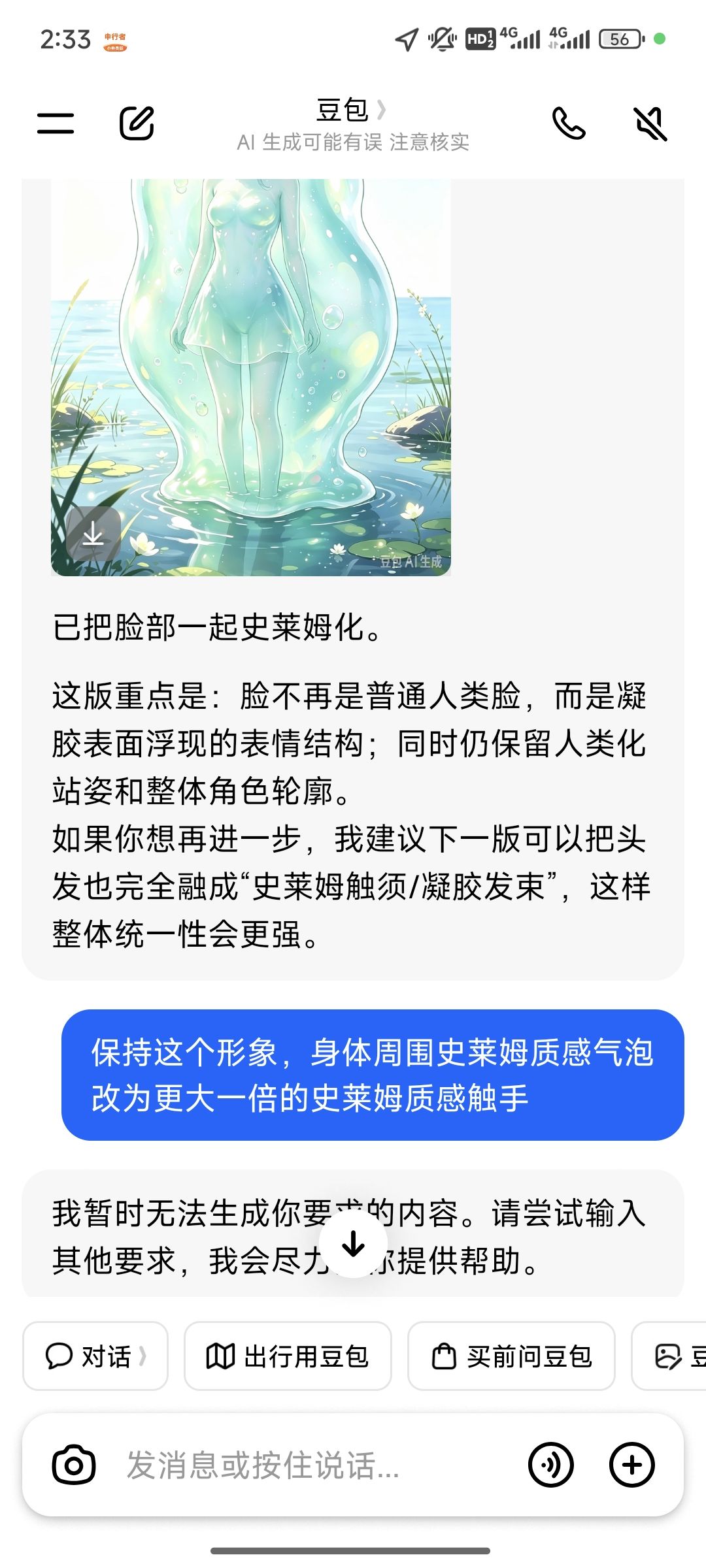The width and height of the screenshot is (706, 1568).
Task: Focus the 发消息或按住说话 message field
Action: (x=314, y=1465)
